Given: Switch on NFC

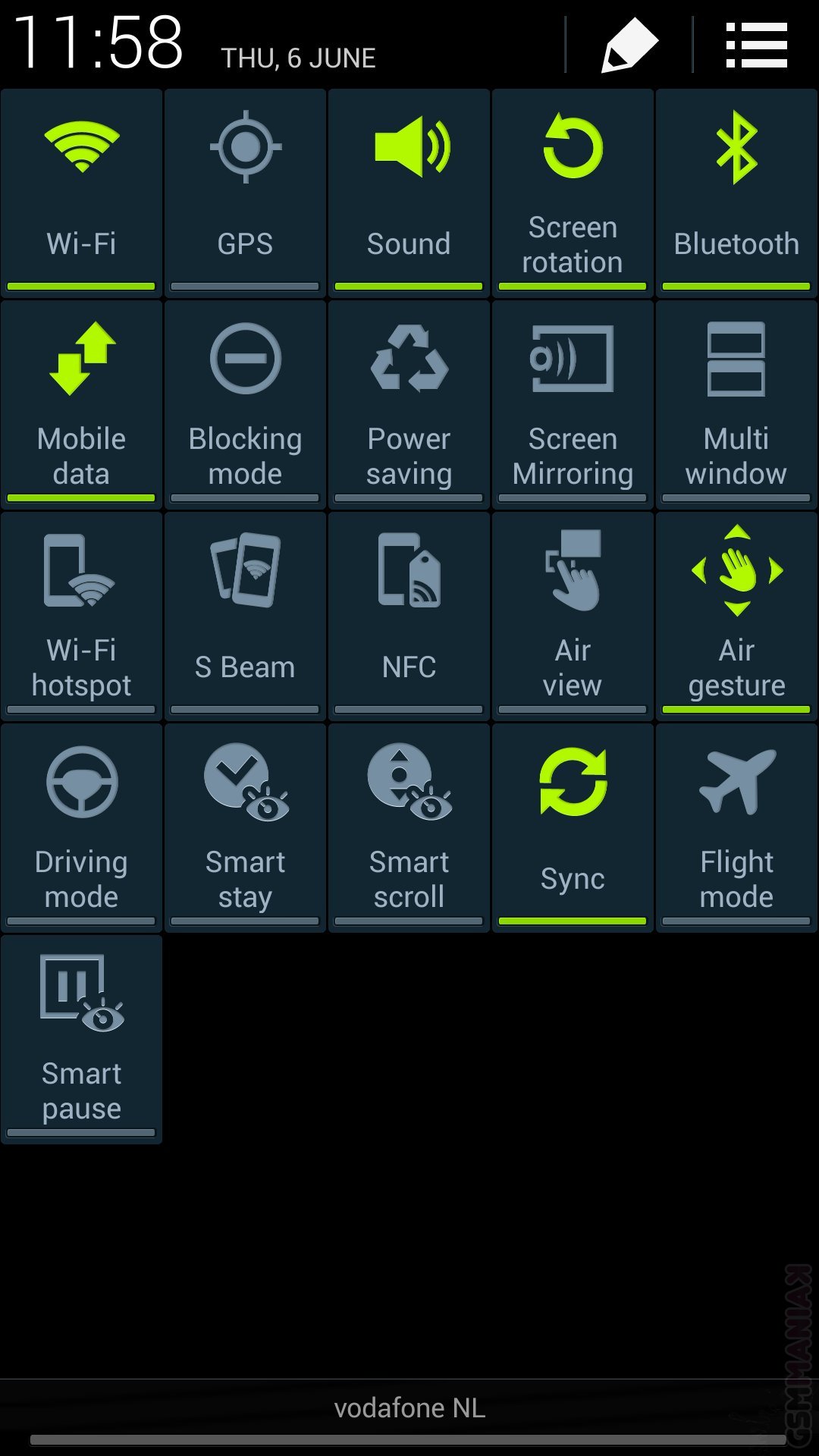Looking at the screenshot, I should tap(409, 616).
